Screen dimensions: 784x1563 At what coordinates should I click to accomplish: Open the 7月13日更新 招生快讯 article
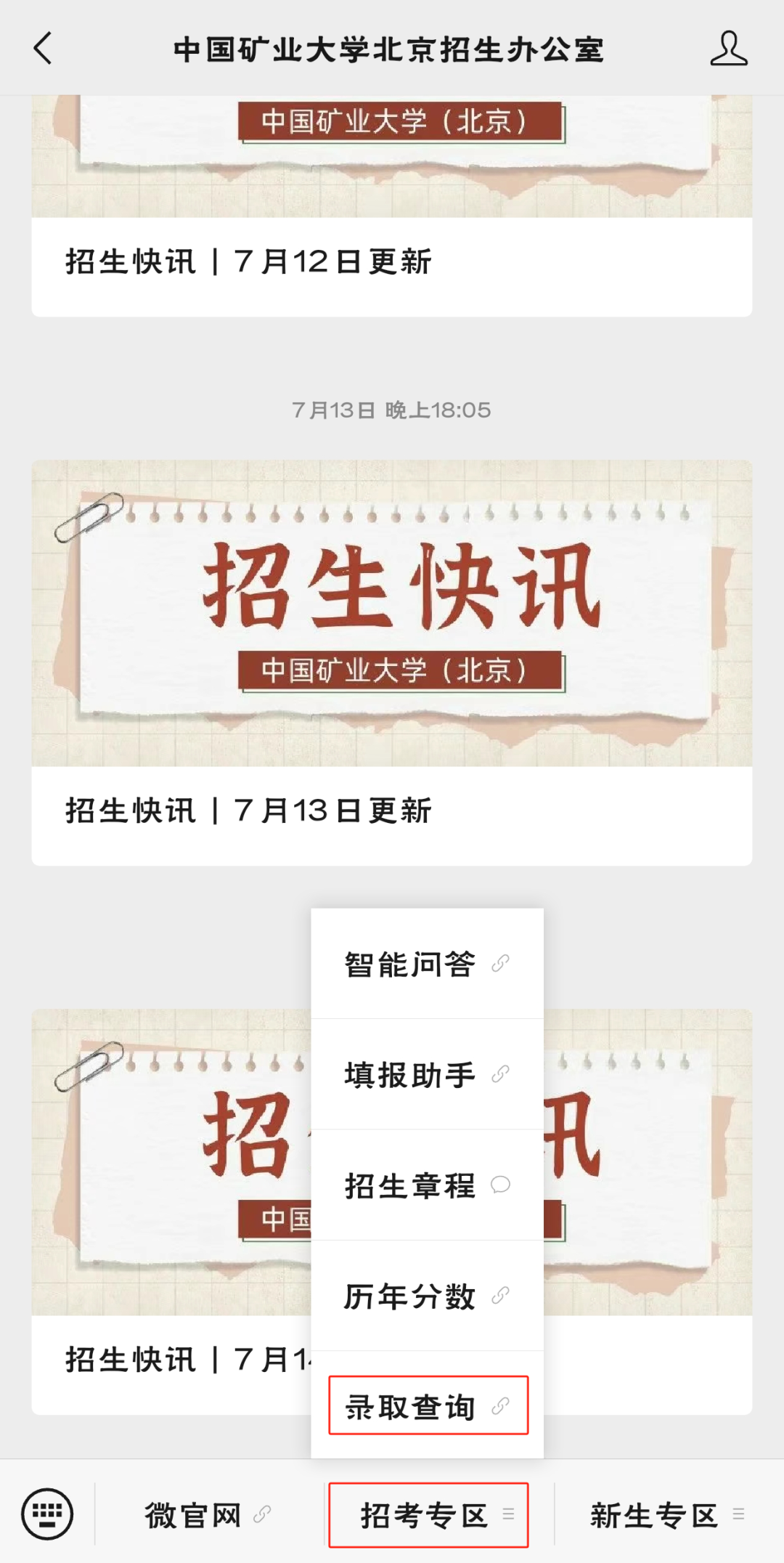click(392, 662)
